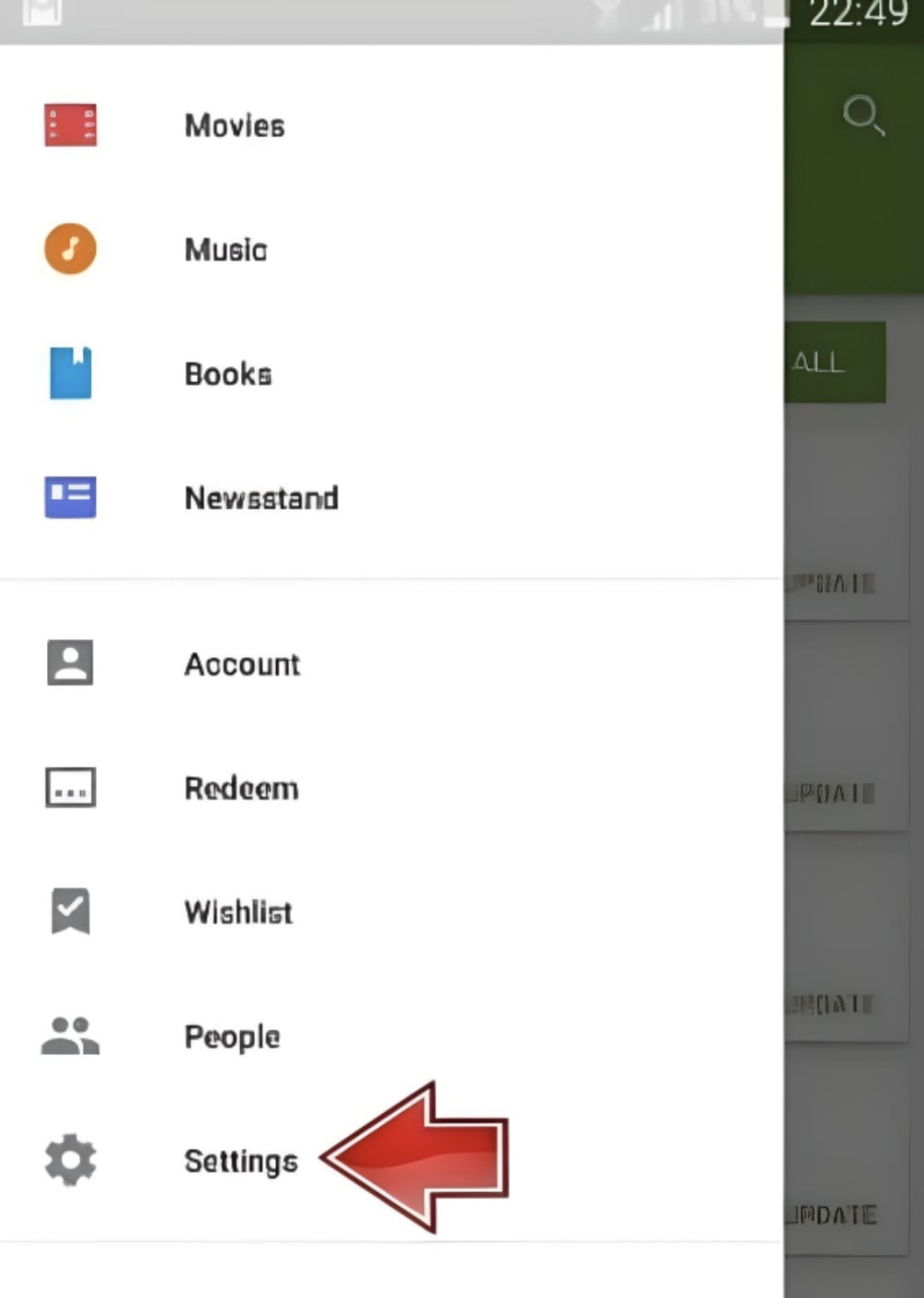Open the Movies section
Image resolution: width=924 pixels, height=1298 pixels.
(234, 126)
